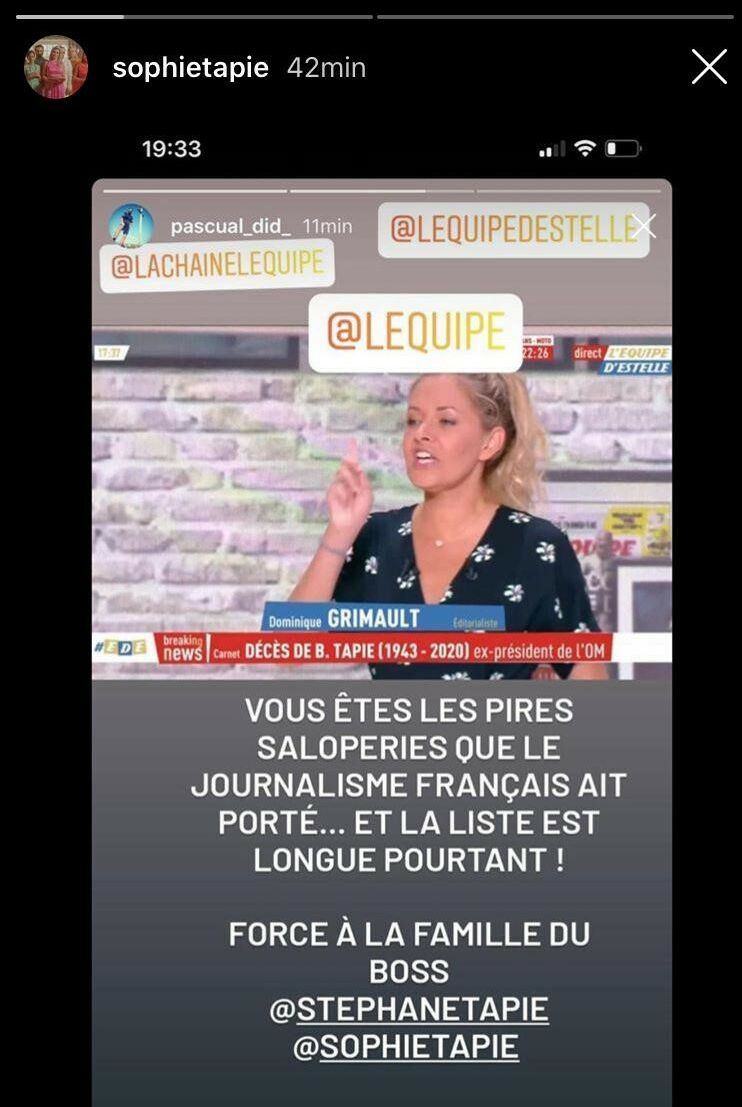
Task: Open sophietapie's profile from the username
Action: tap(190, 68)
